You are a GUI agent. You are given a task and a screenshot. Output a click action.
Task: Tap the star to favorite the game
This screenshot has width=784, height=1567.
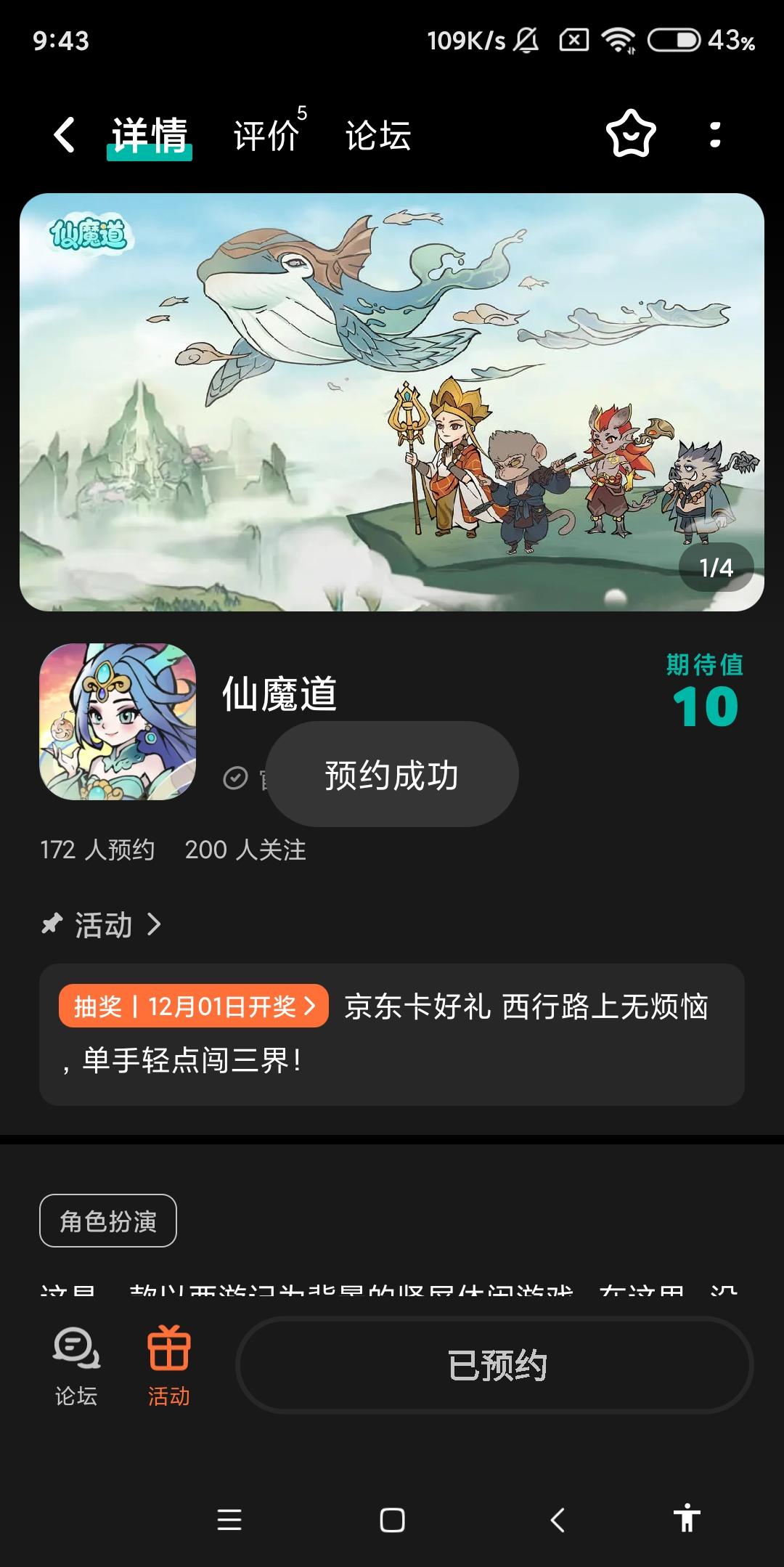click(631, 135)
